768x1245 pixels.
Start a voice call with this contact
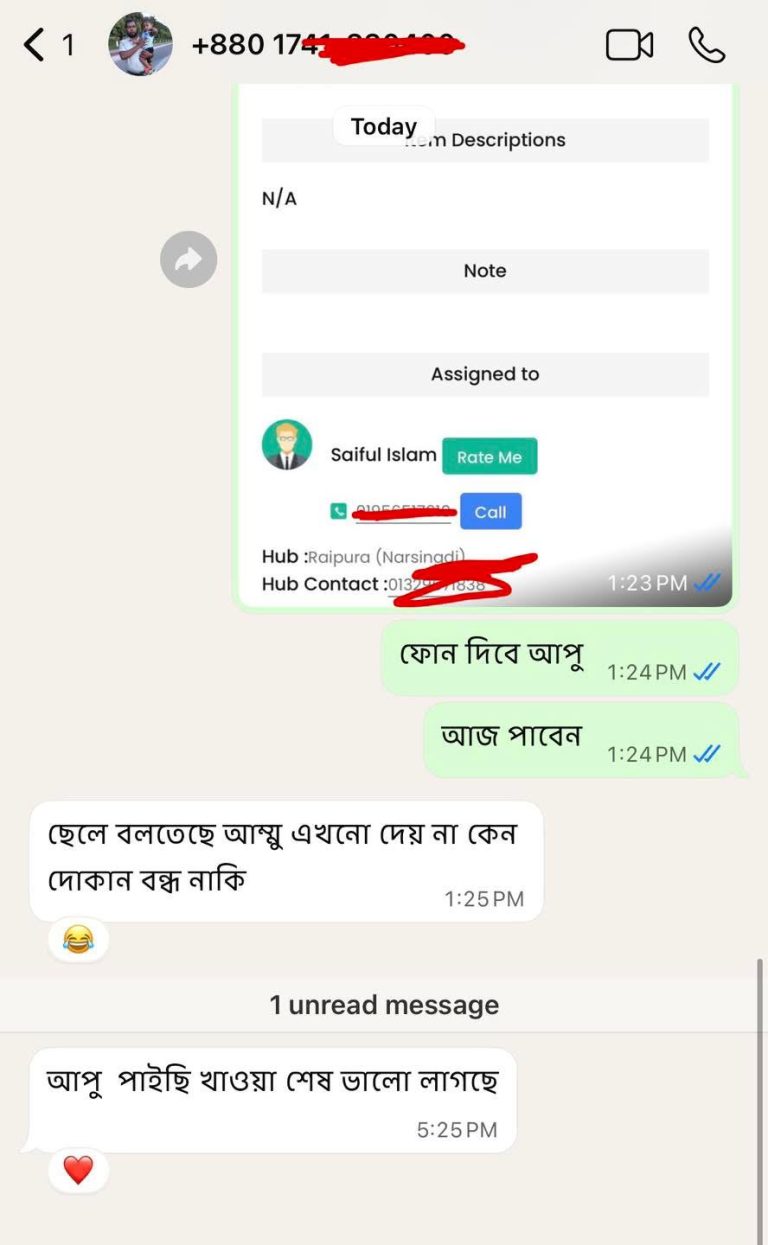707,45
